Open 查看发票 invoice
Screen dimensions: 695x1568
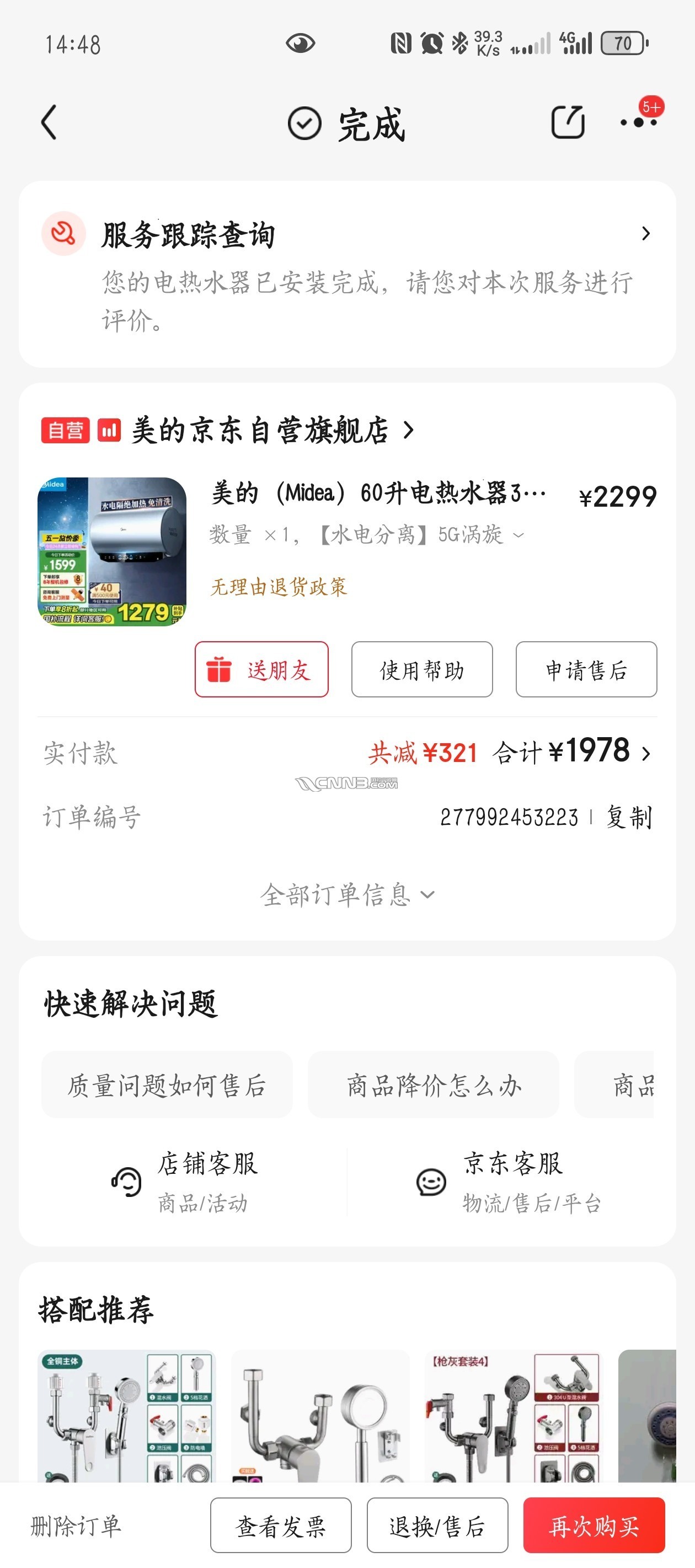coord(281,1526)
